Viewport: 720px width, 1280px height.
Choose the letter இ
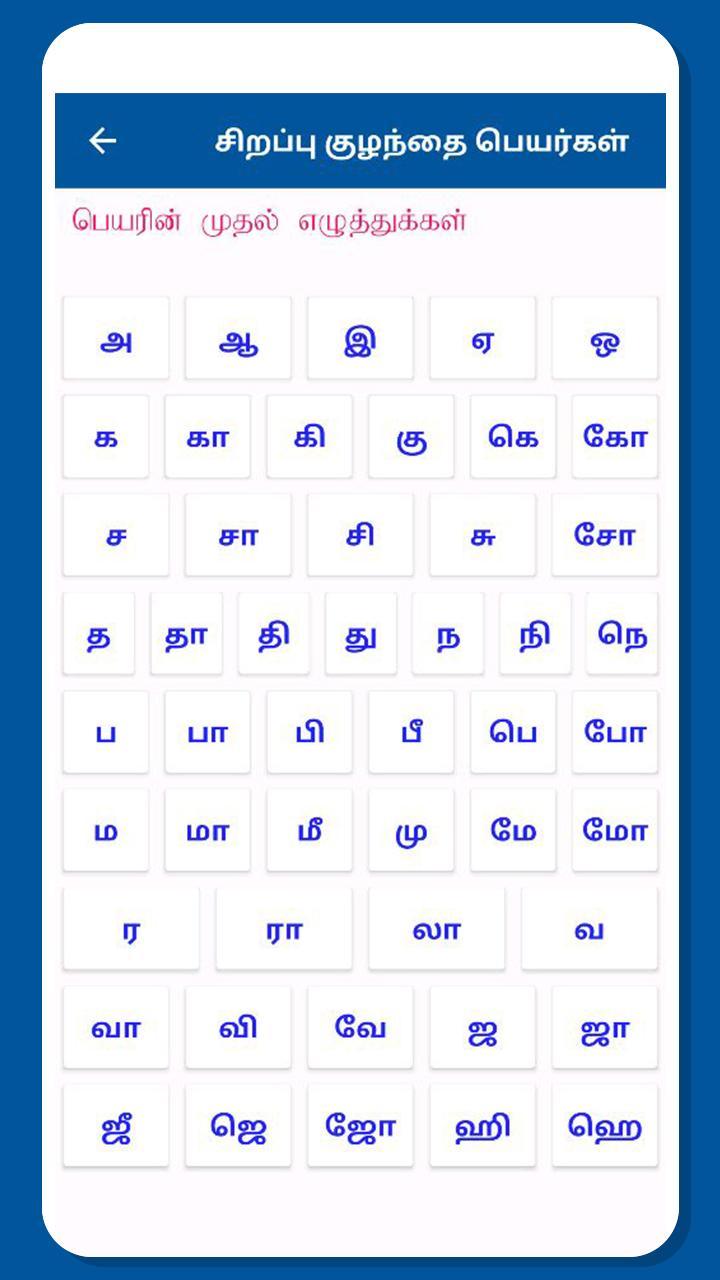359,338
